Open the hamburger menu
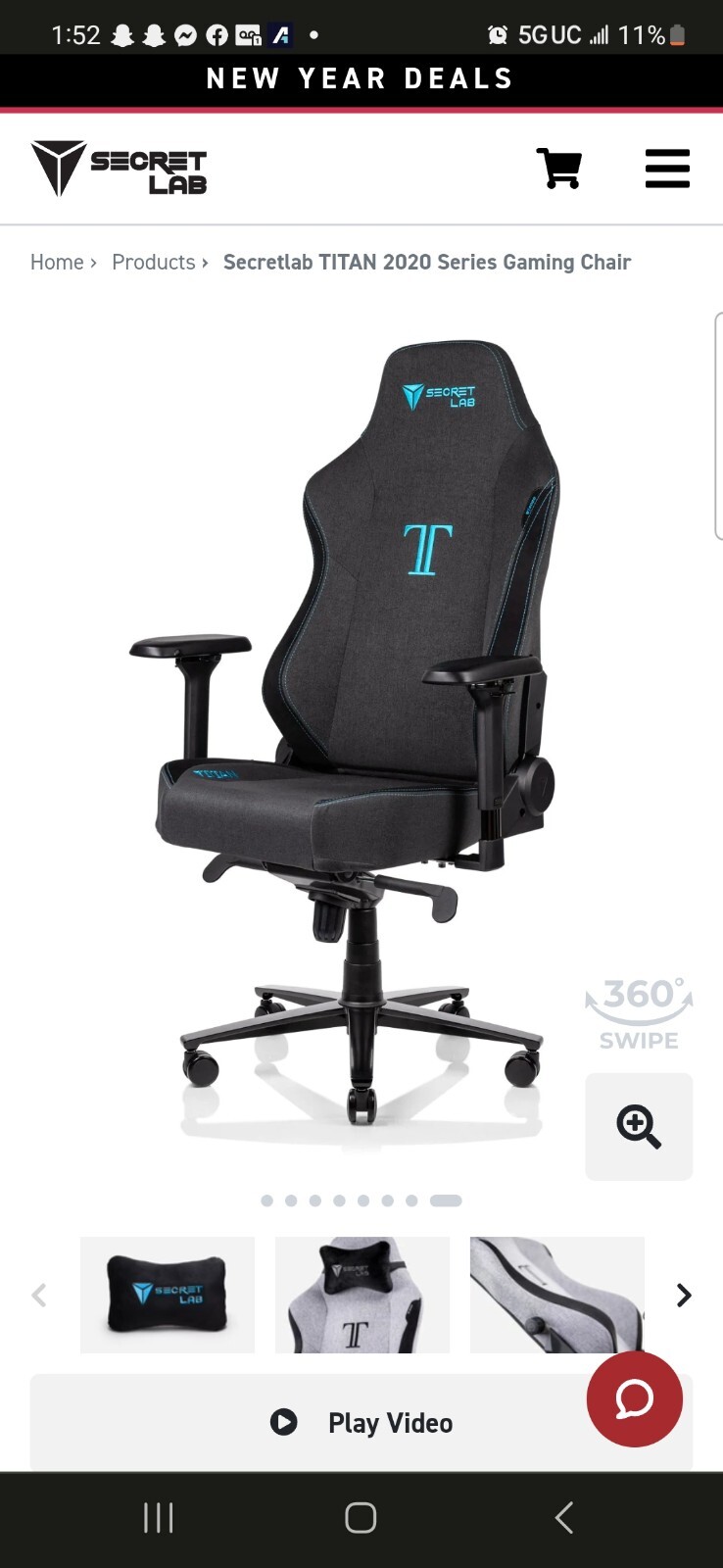The height and width of the screenshot is (1568, 723). [667, 169]
